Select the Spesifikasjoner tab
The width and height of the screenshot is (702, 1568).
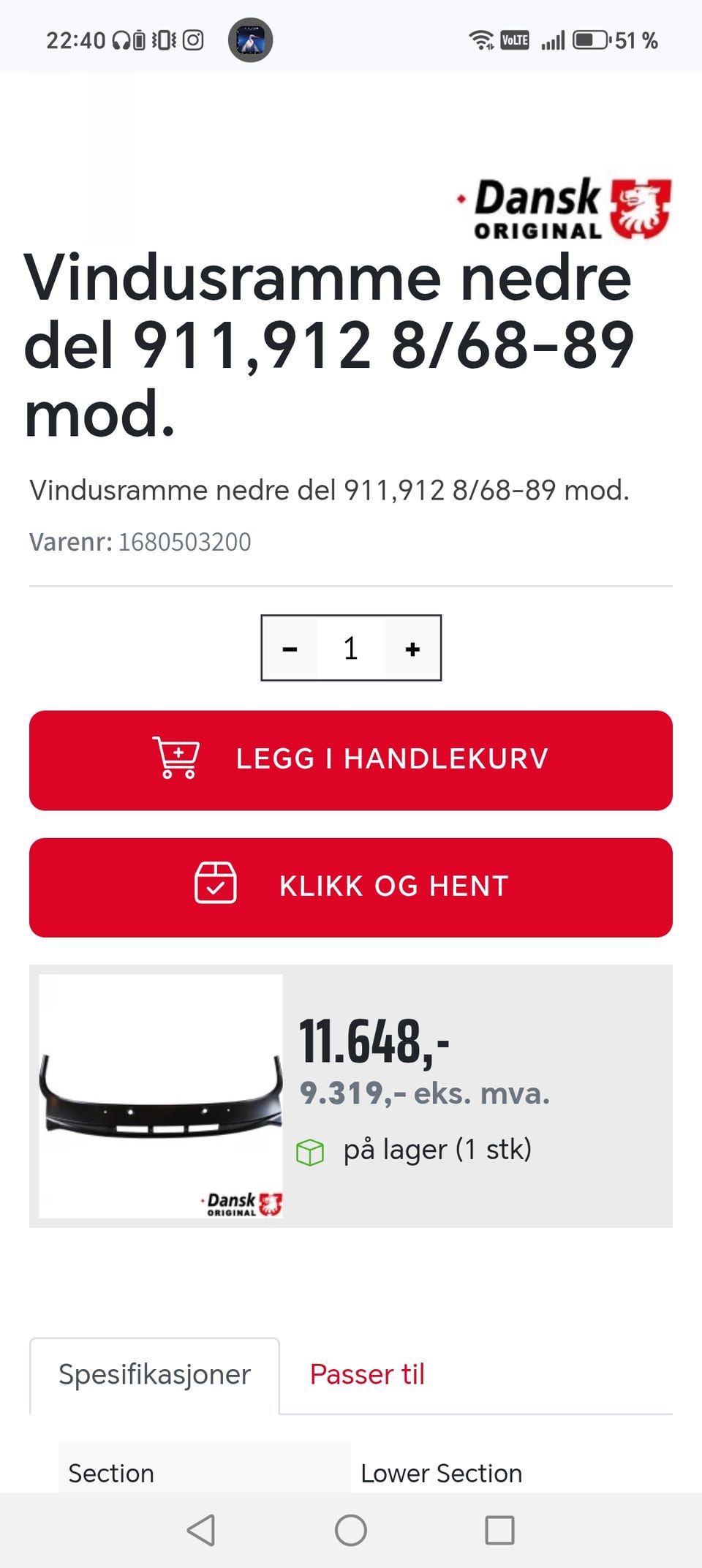pyautogui.click(x=154, y=1374)
